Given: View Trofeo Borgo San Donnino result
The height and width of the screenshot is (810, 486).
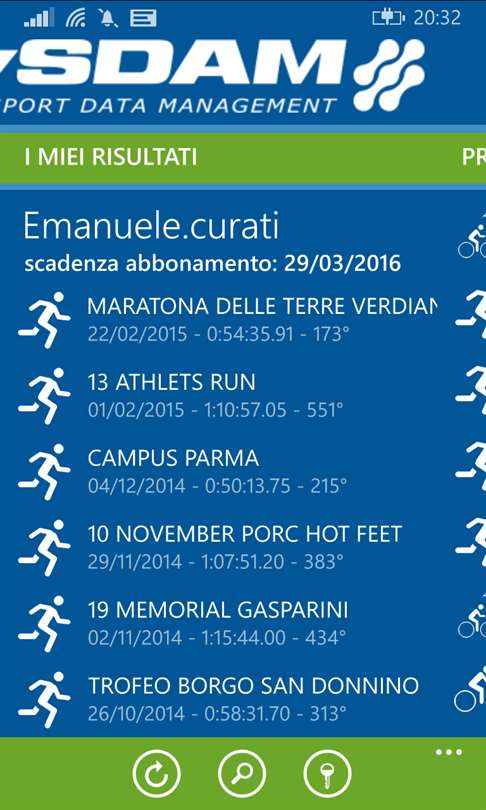Looking at the screenshot, I should pyautogui.click(x=227, y=699).
